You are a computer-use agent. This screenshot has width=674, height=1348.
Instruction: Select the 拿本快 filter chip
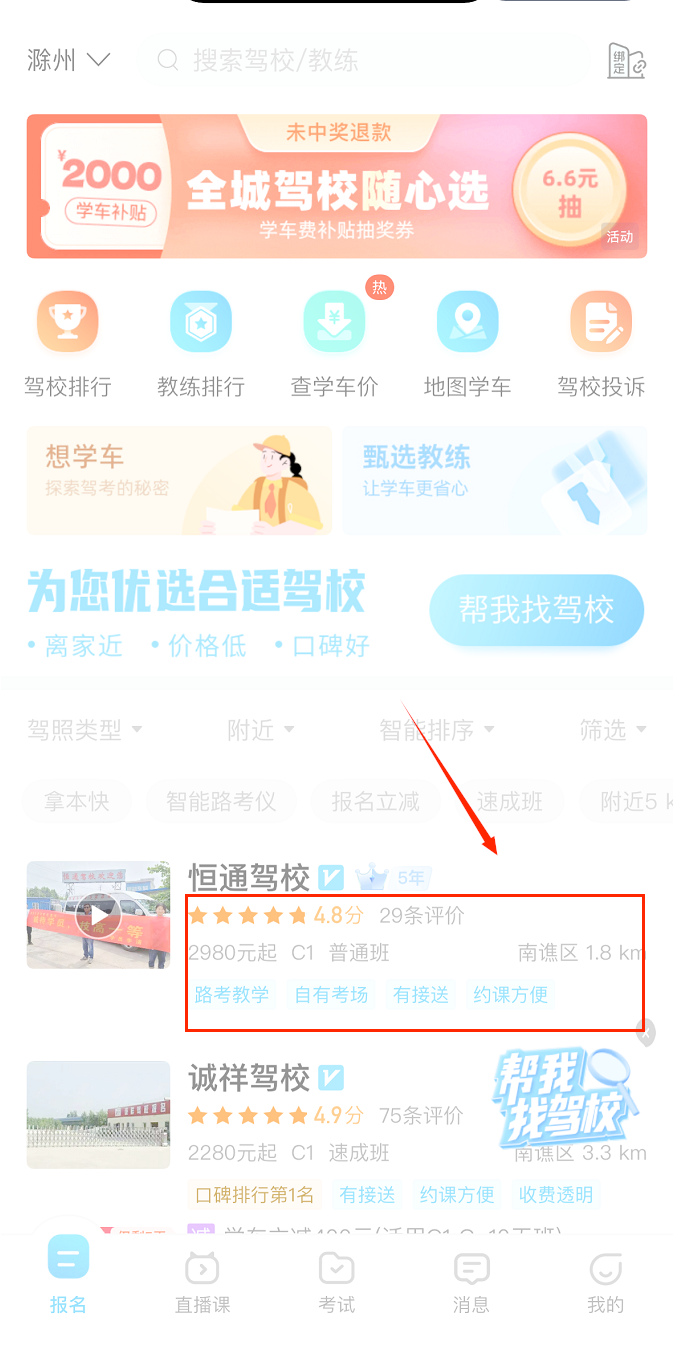point(77,801)
